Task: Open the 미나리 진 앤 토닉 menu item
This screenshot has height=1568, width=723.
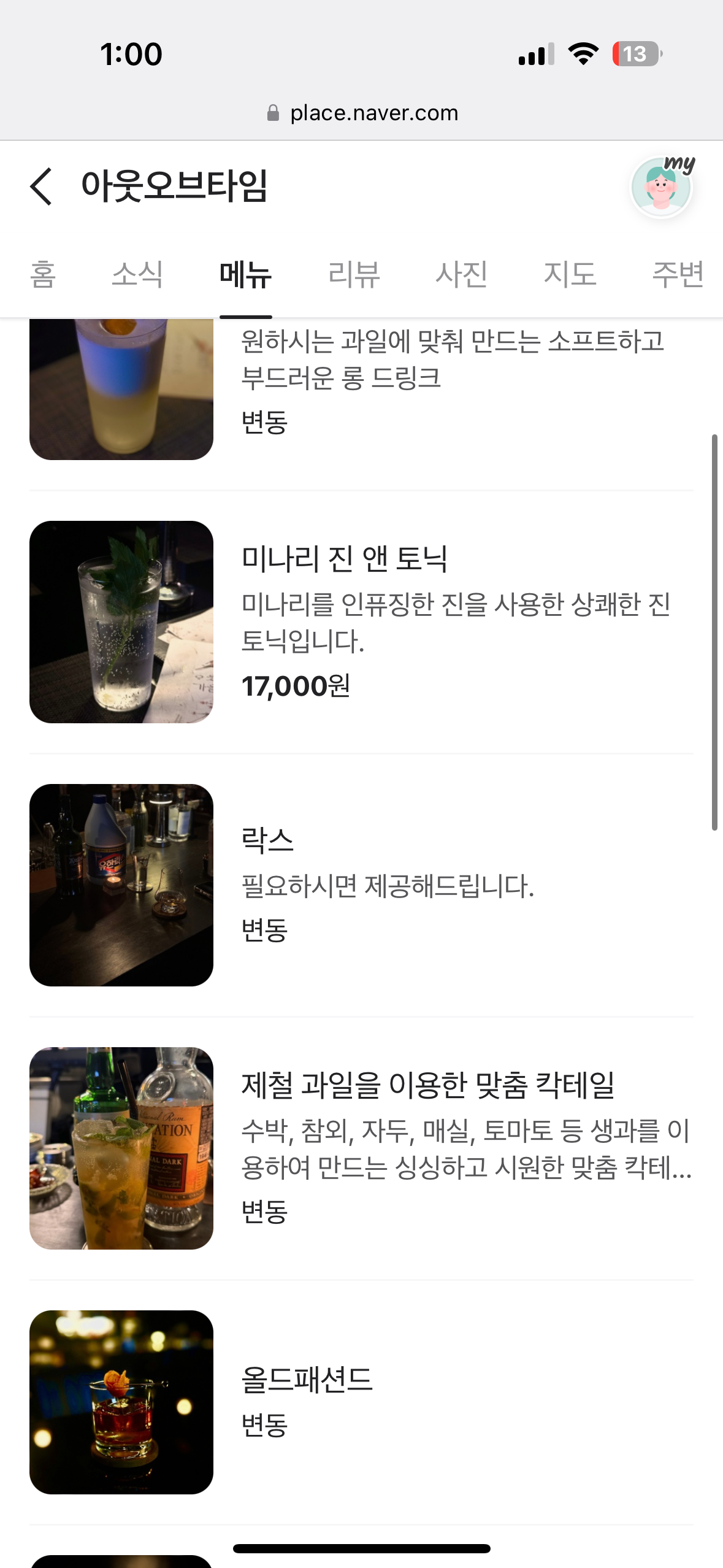Action: click(344, 559)
